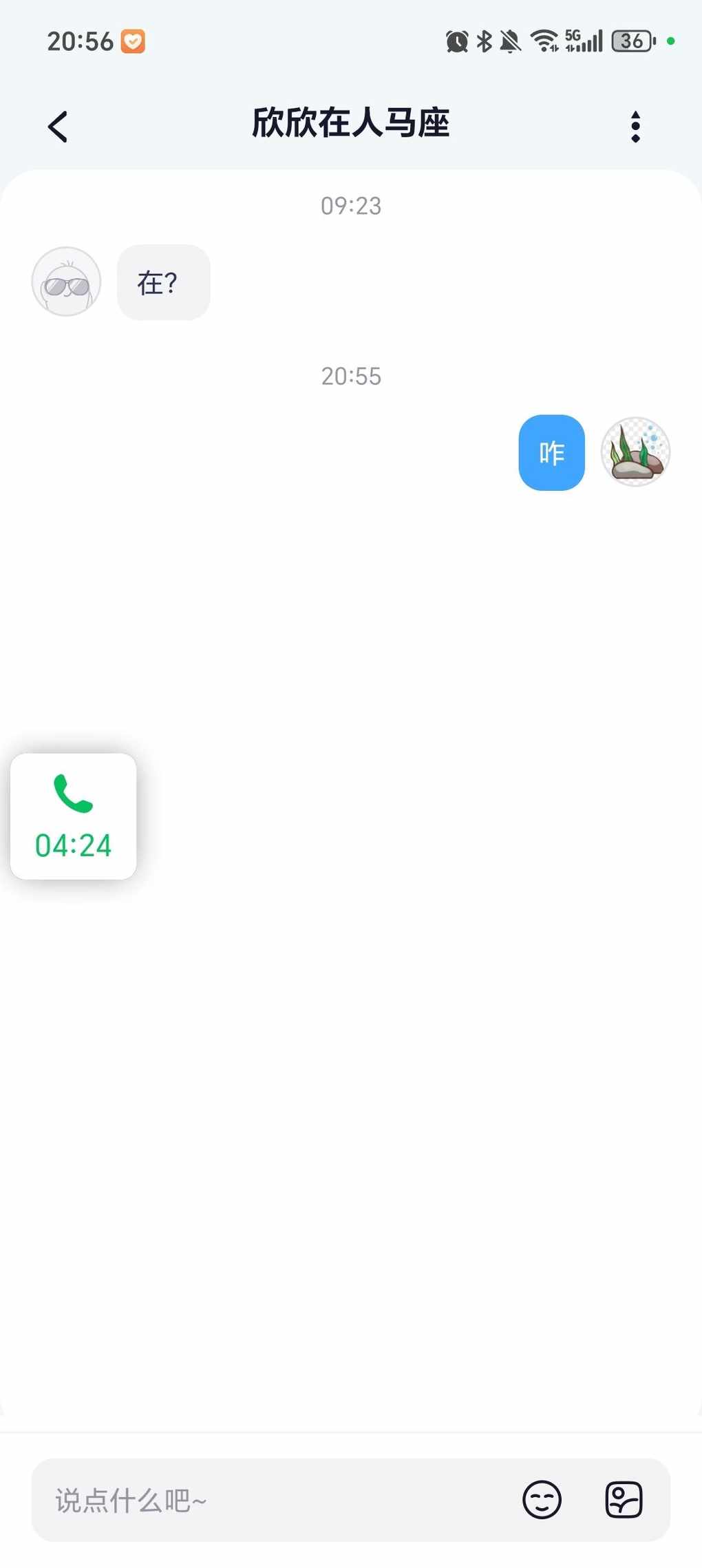Open the emoji picker
Viewport: 702px width, 1568px height.
[542, 1500]
